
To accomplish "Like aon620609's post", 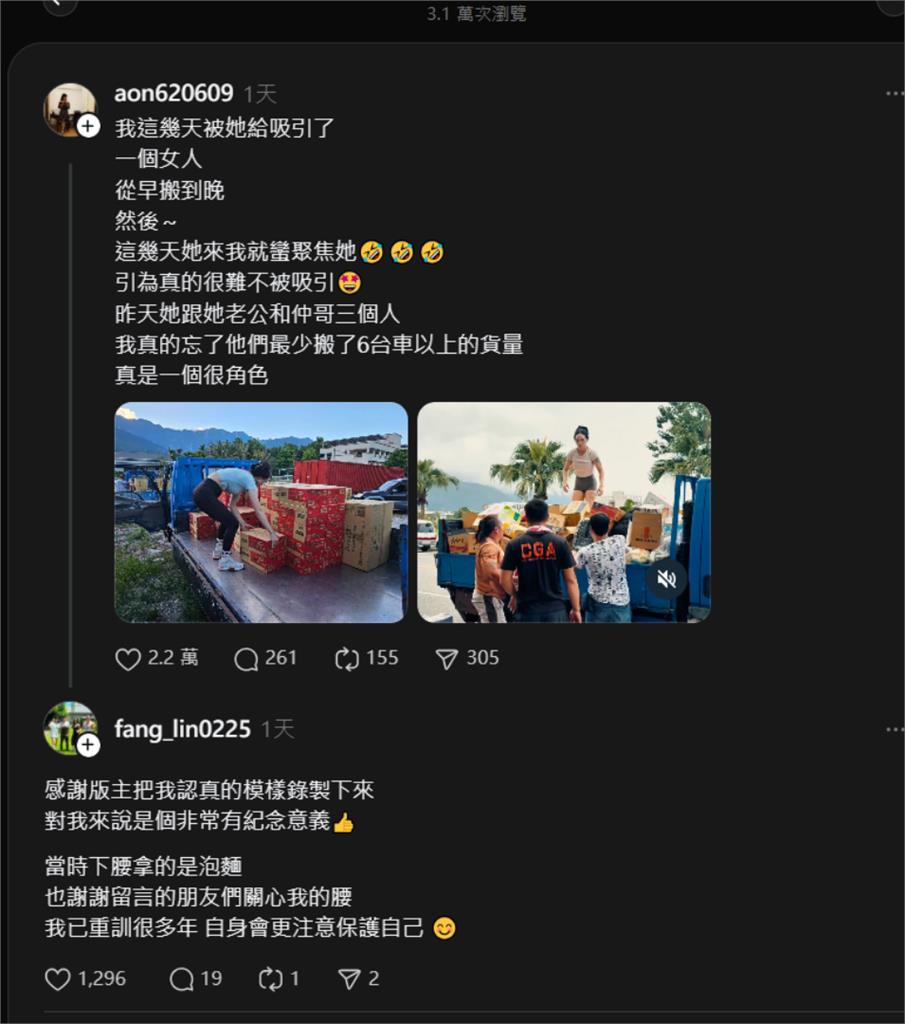I will point(128,658).
